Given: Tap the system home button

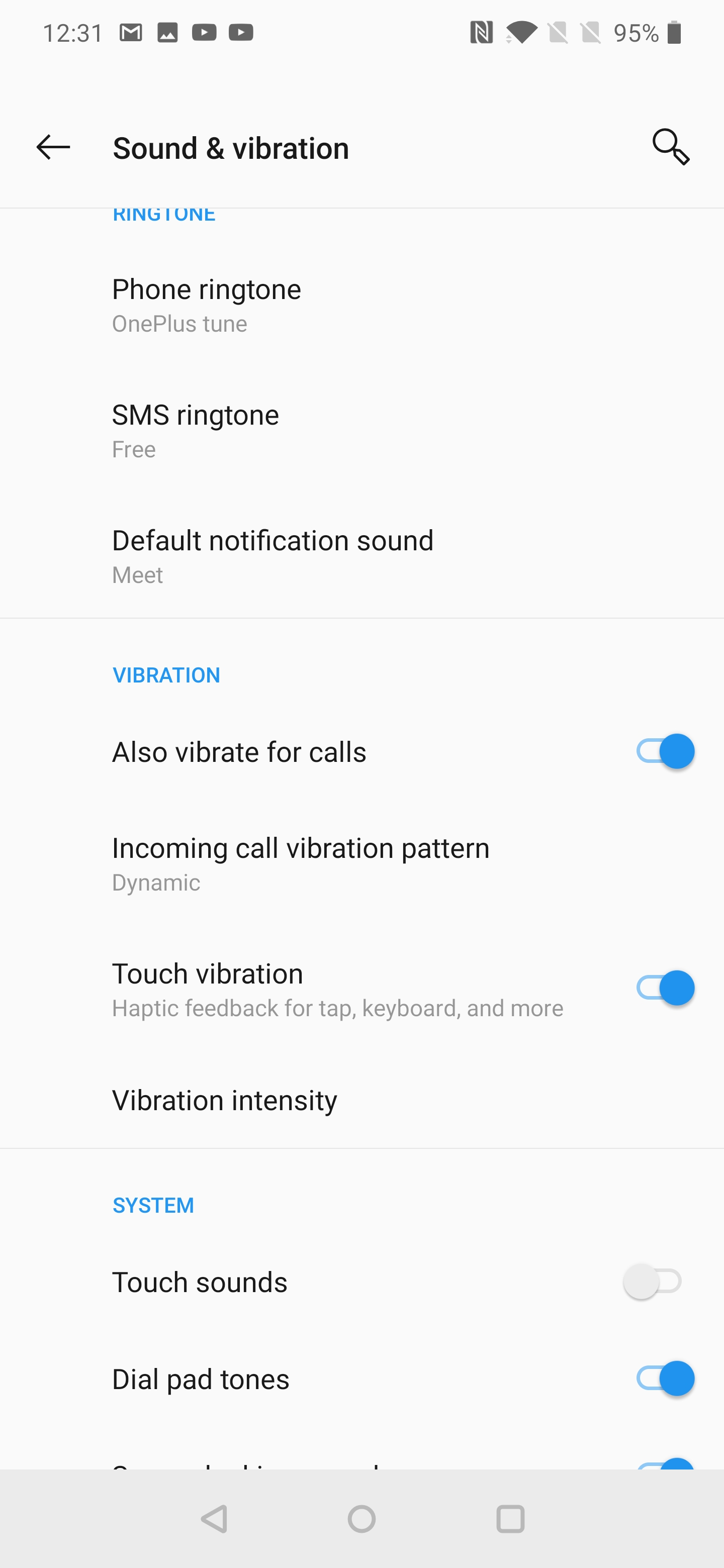Looking at the screenshot, I should [x=361, y=1519].
